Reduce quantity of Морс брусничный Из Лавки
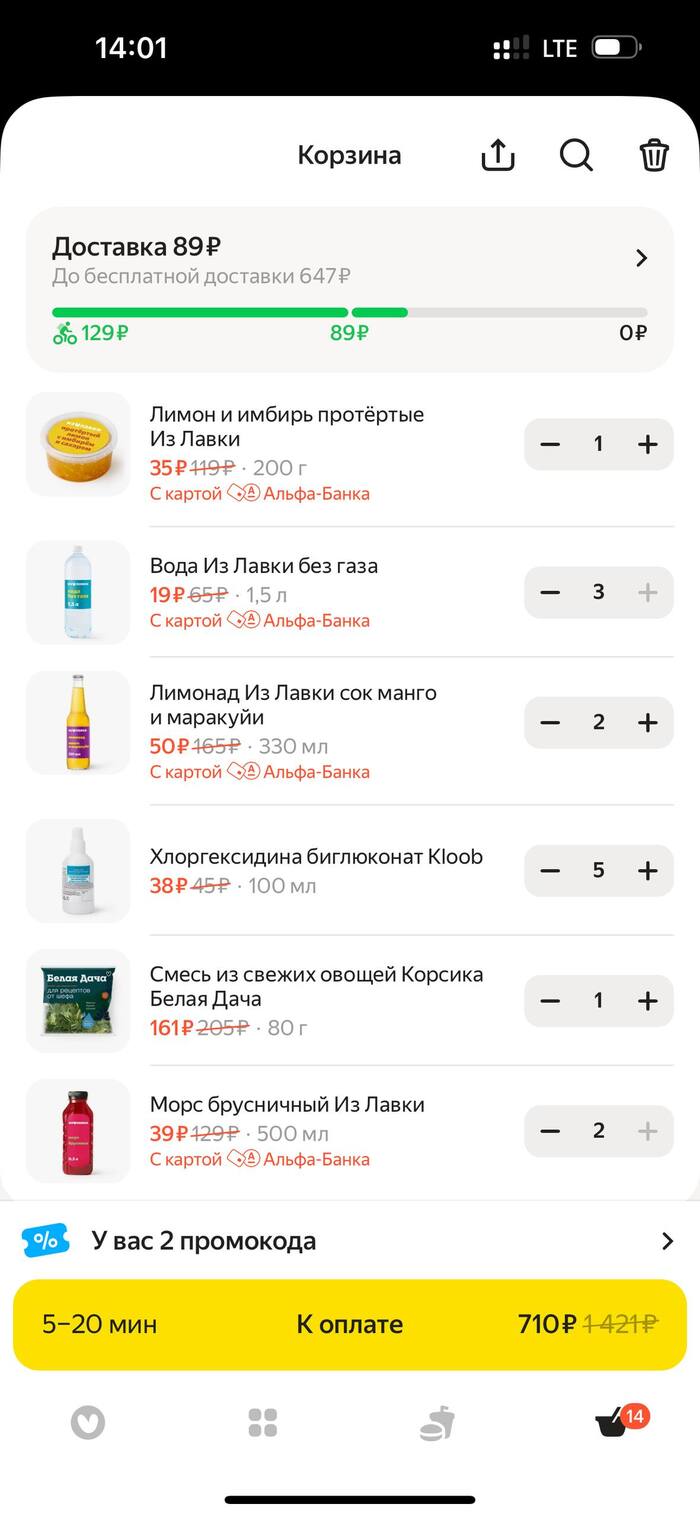Screen dimensions: 700x1517 [x=550, y=1131]
